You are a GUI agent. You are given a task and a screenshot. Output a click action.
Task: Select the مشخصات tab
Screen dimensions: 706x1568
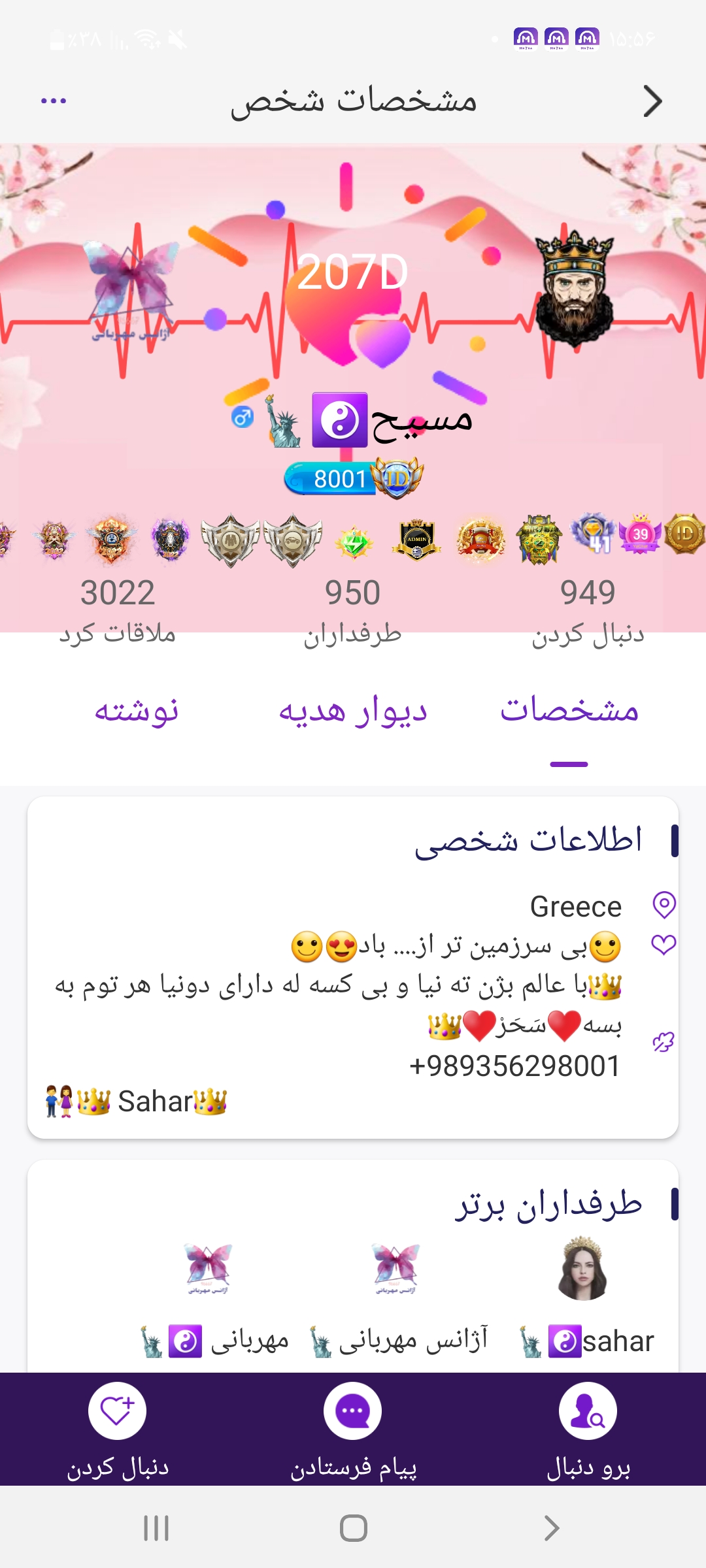click(569, 711)
